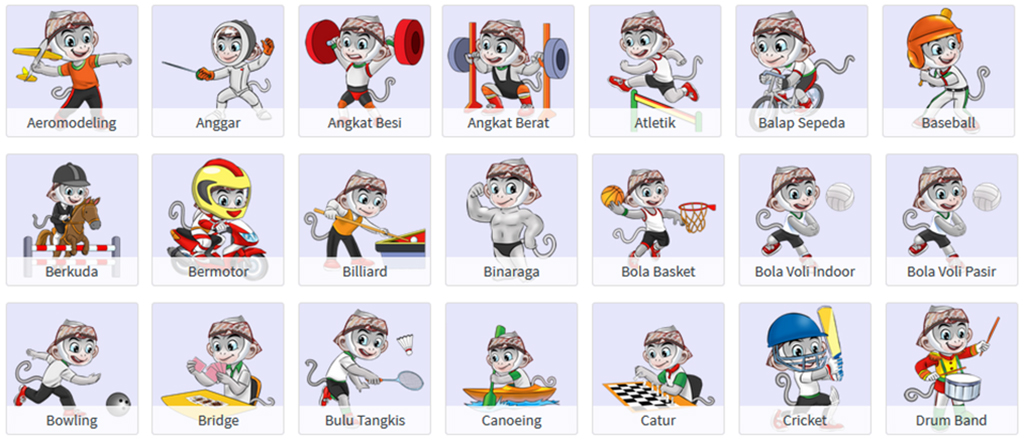View the Atletik sport card
Screen dimensions: 1024x440
[655, 71]
